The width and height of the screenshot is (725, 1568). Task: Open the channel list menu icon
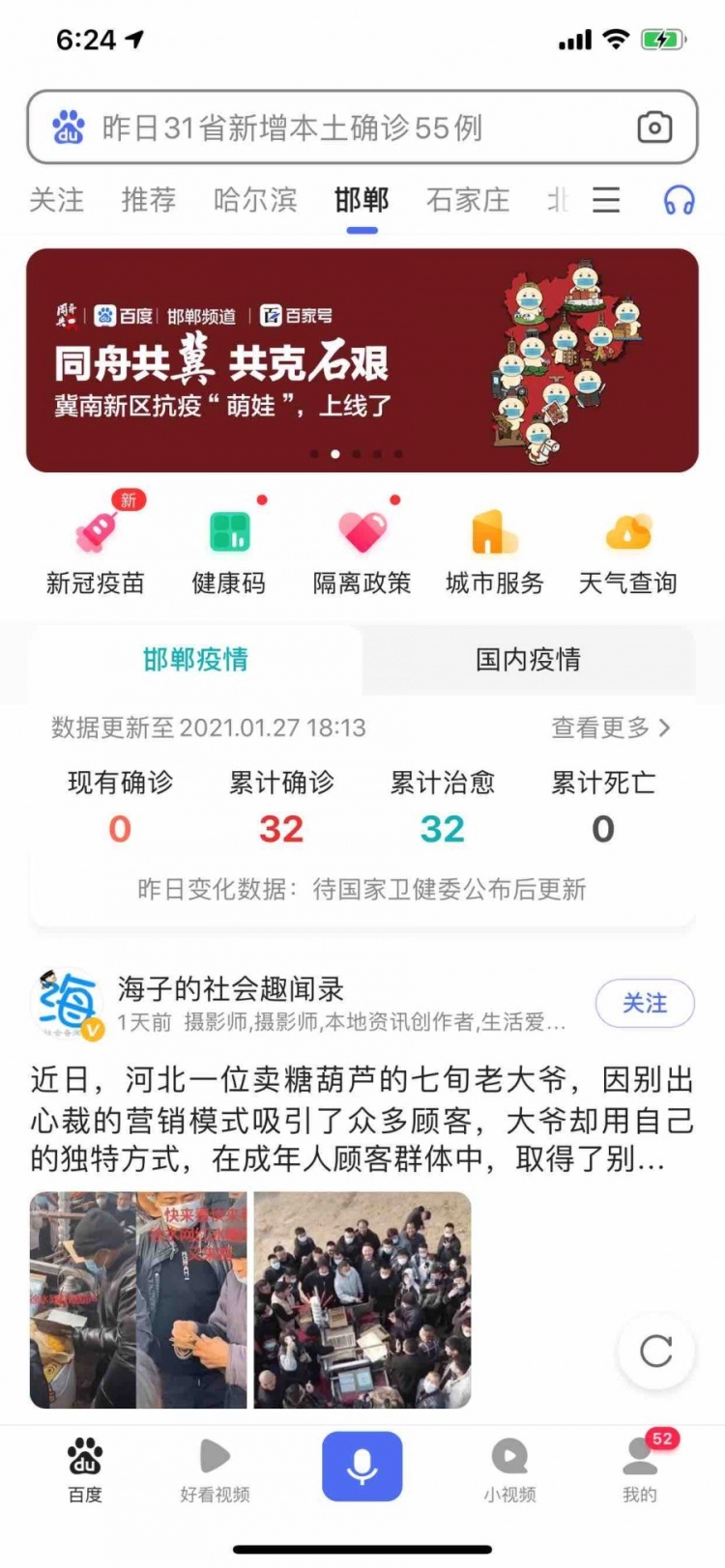click(x=606, y=200)
